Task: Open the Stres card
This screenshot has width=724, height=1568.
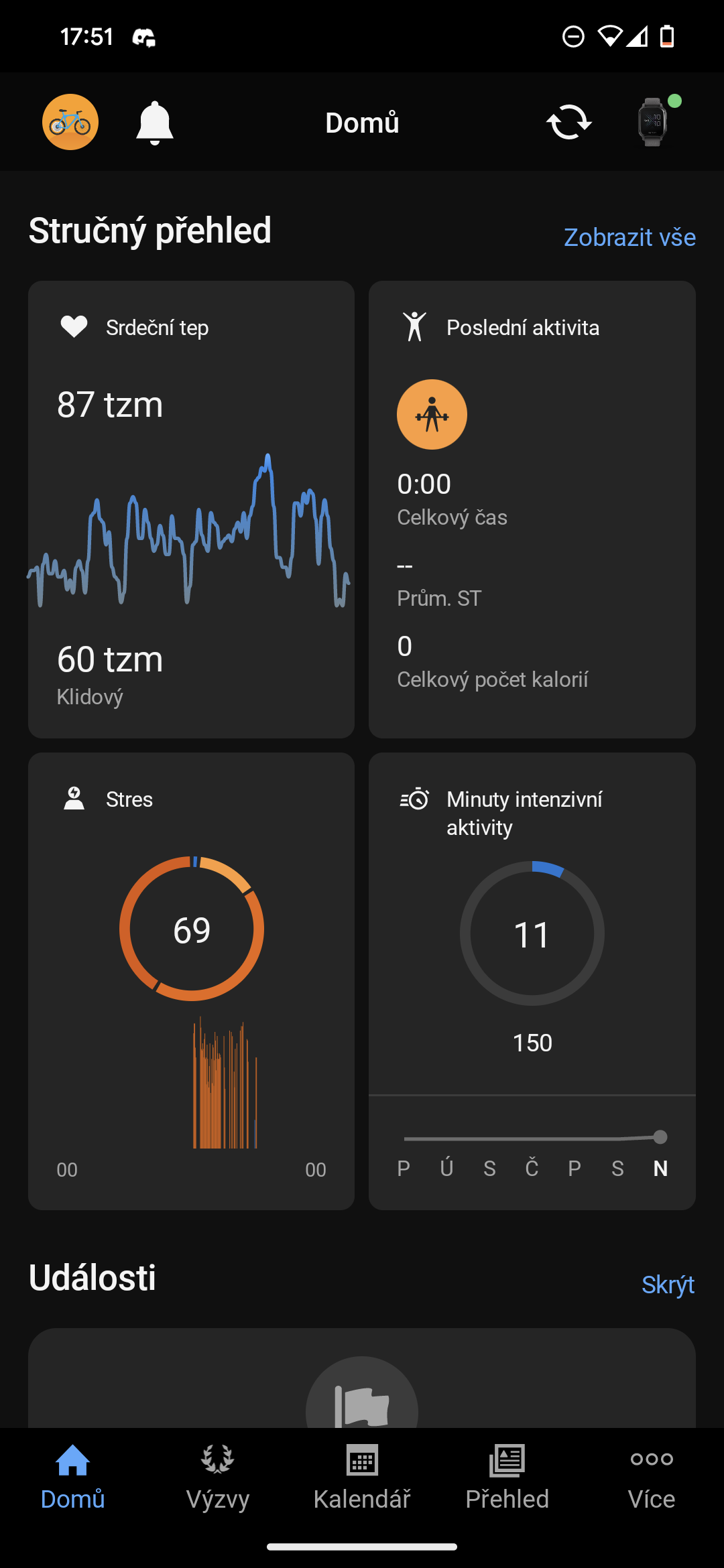Action: pyautogui.click(x=191, y=981)
